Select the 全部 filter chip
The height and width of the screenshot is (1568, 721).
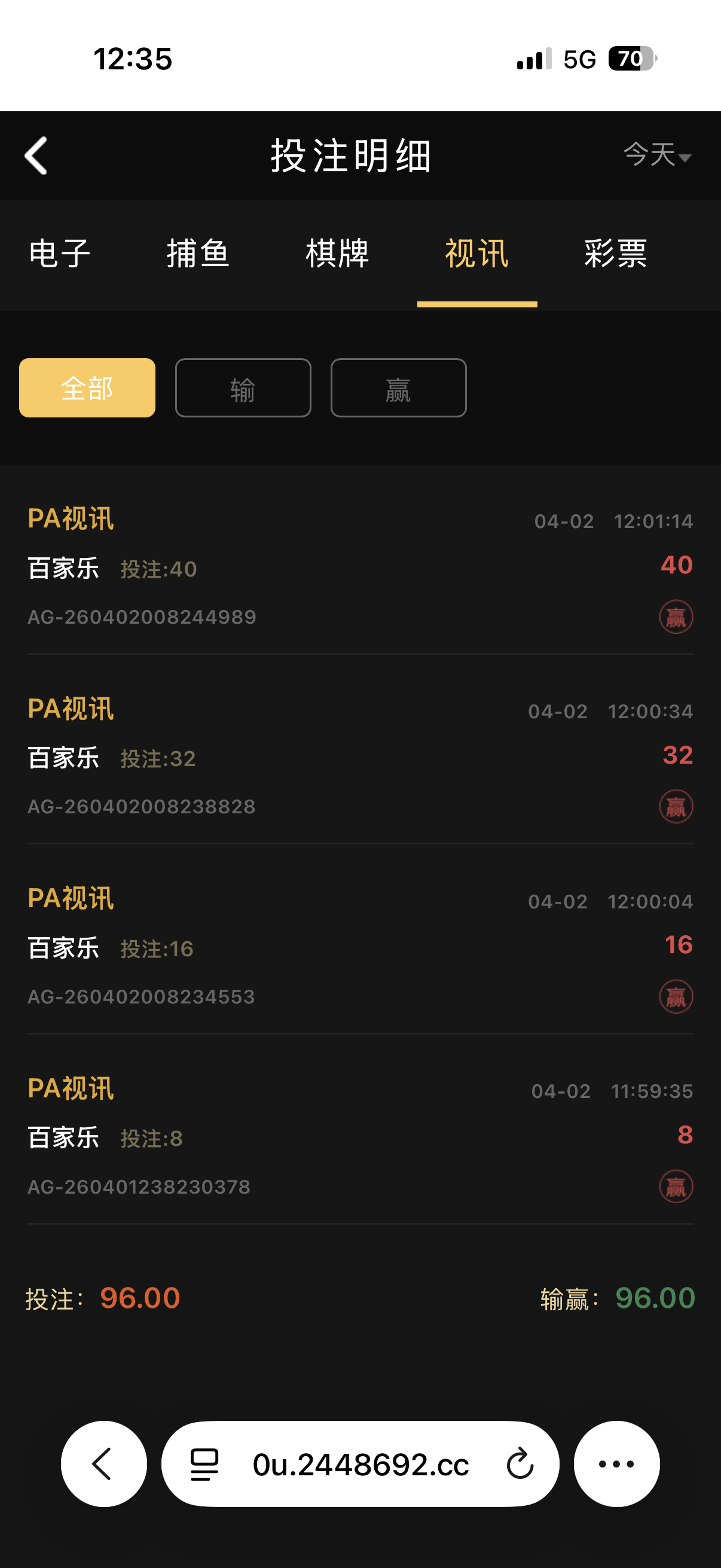pos(87,388)
